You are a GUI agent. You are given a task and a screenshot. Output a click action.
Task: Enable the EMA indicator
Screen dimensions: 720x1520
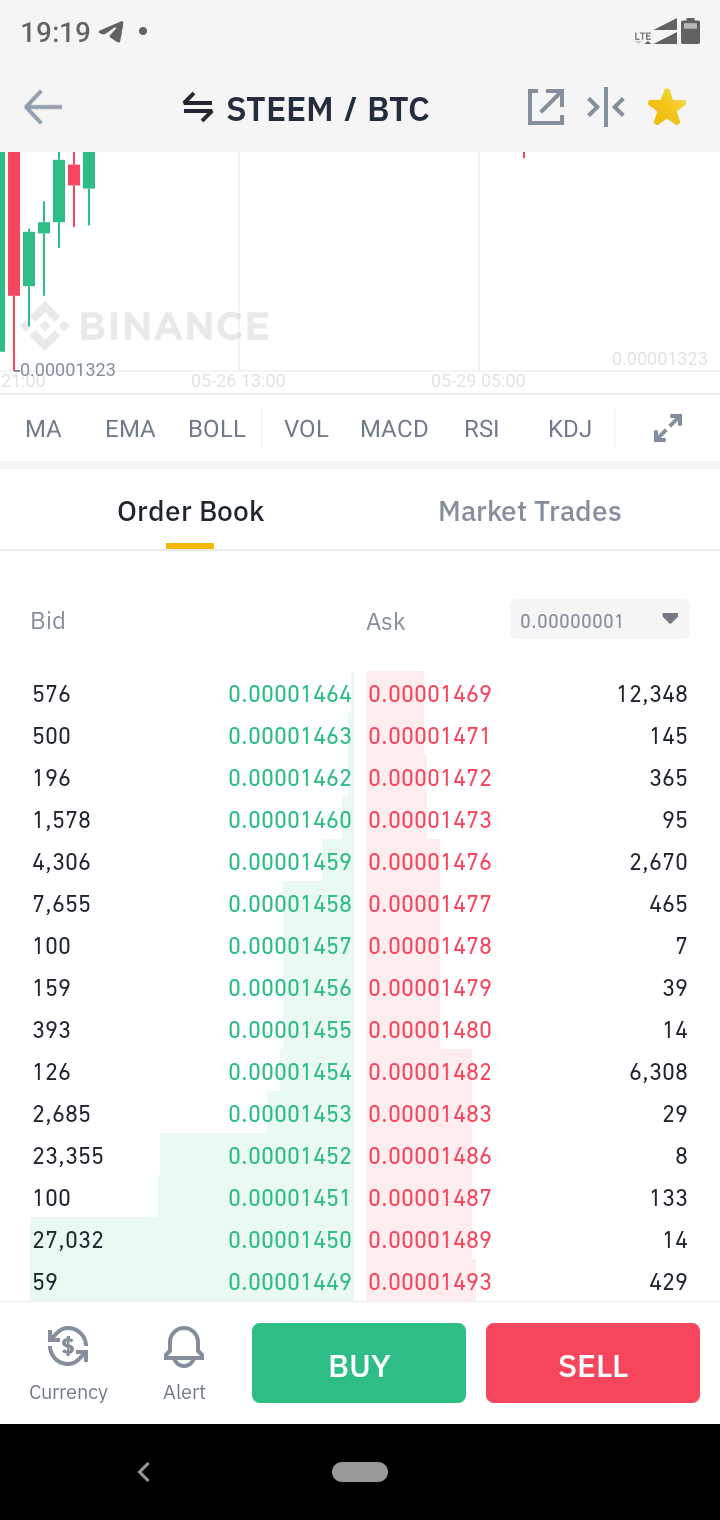(130, 429)
